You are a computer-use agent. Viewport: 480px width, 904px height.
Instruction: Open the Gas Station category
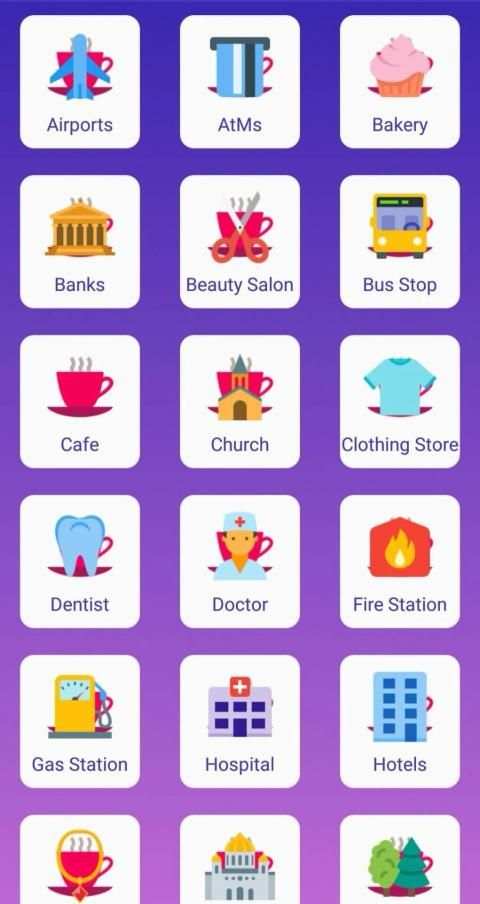(x=80, y=721)
